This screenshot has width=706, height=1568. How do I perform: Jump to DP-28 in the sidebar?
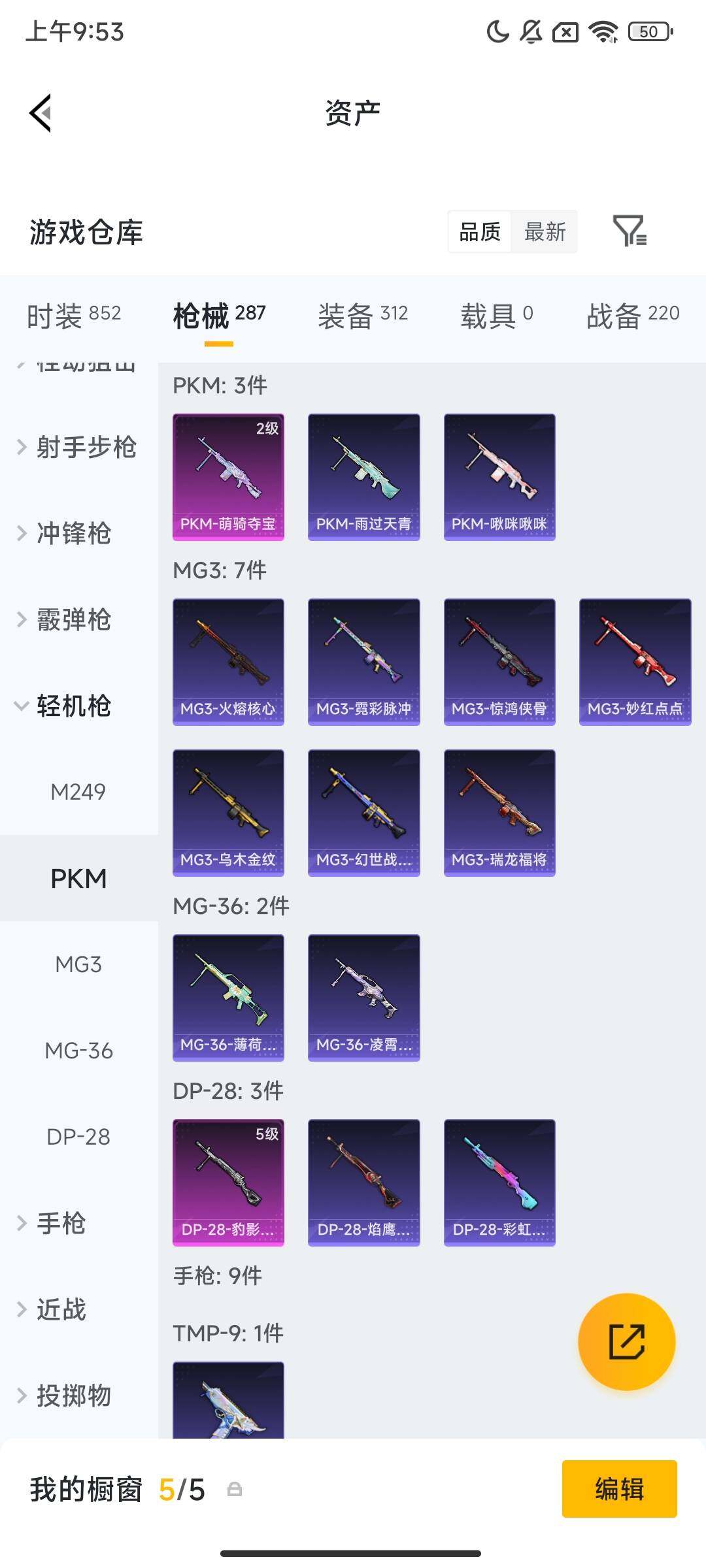coord(78,1137)
